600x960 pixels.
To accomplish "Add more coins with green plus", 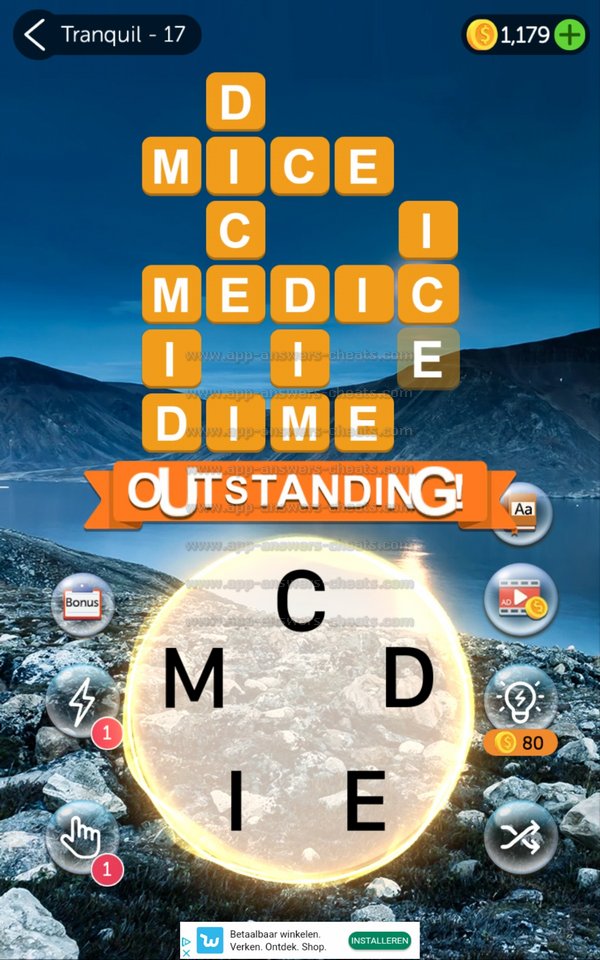I will 569,35.
